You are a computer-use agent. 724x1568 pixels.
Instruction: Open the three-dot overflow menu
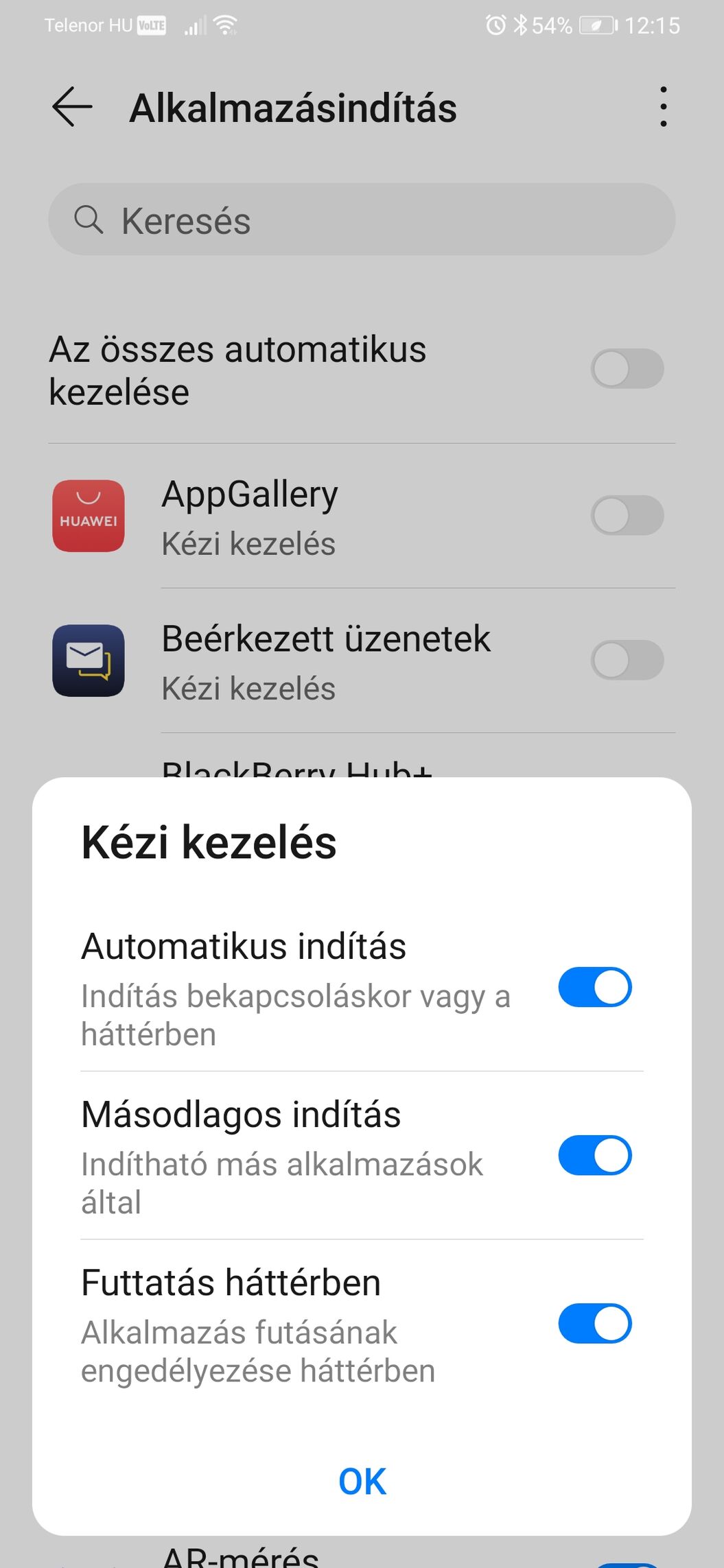663,107
